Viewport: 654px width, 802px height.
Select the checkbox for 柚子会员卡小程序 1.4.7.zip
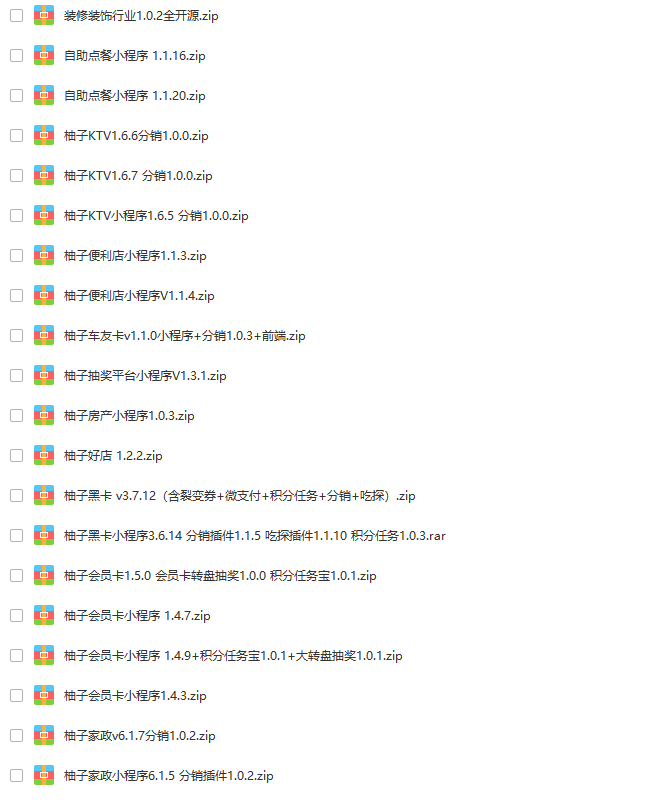16,615
